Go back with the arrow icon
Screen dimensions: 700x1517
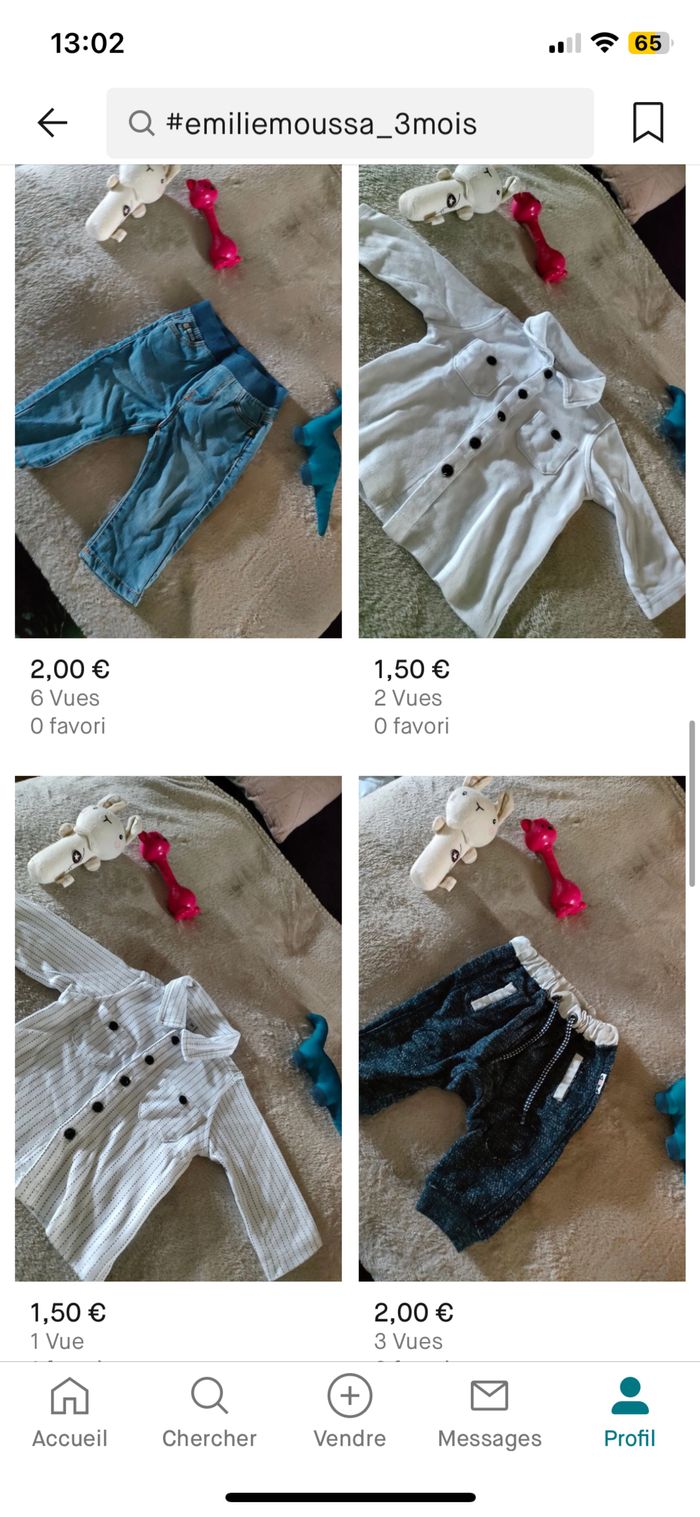(52, 123)
